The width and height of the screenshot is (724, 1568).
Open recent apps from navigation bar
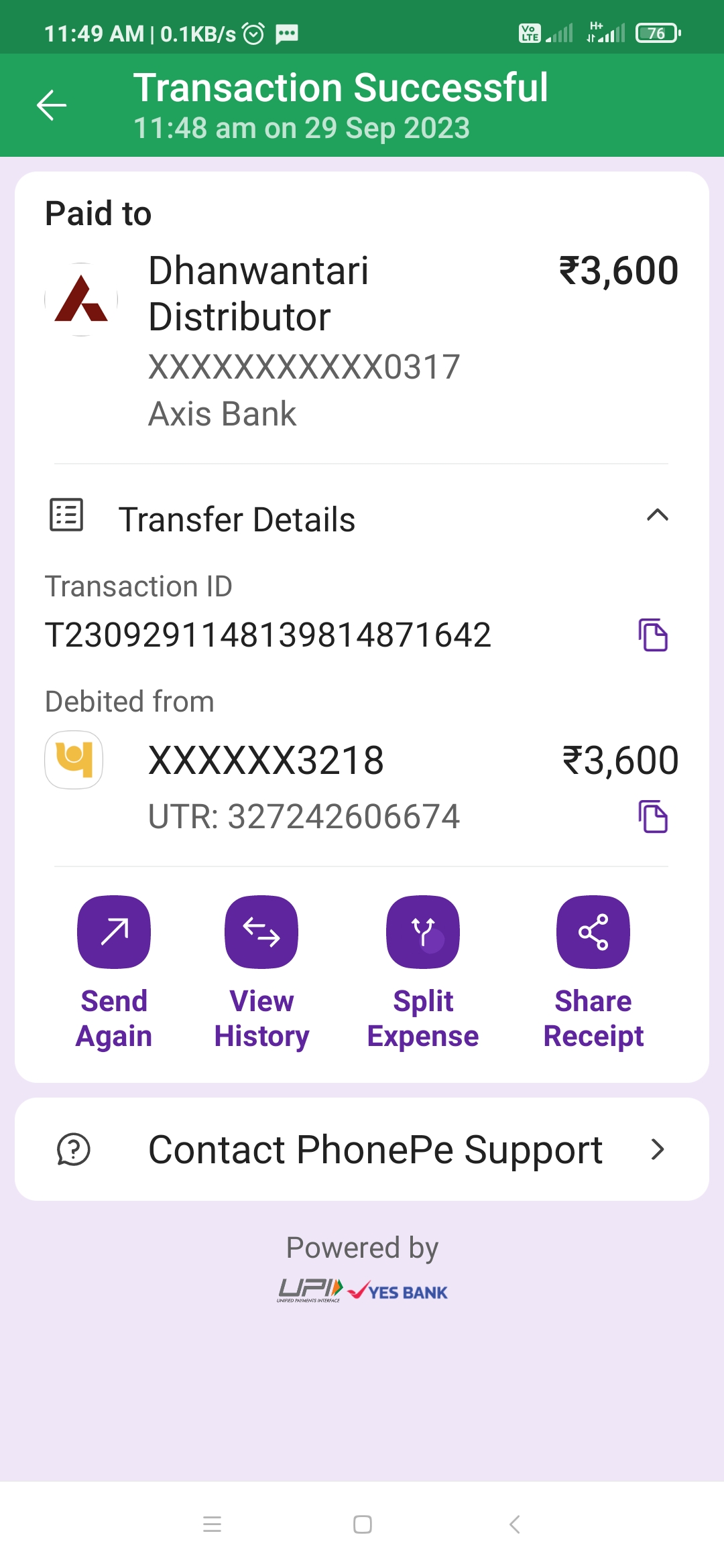(x=212, y=1524)
